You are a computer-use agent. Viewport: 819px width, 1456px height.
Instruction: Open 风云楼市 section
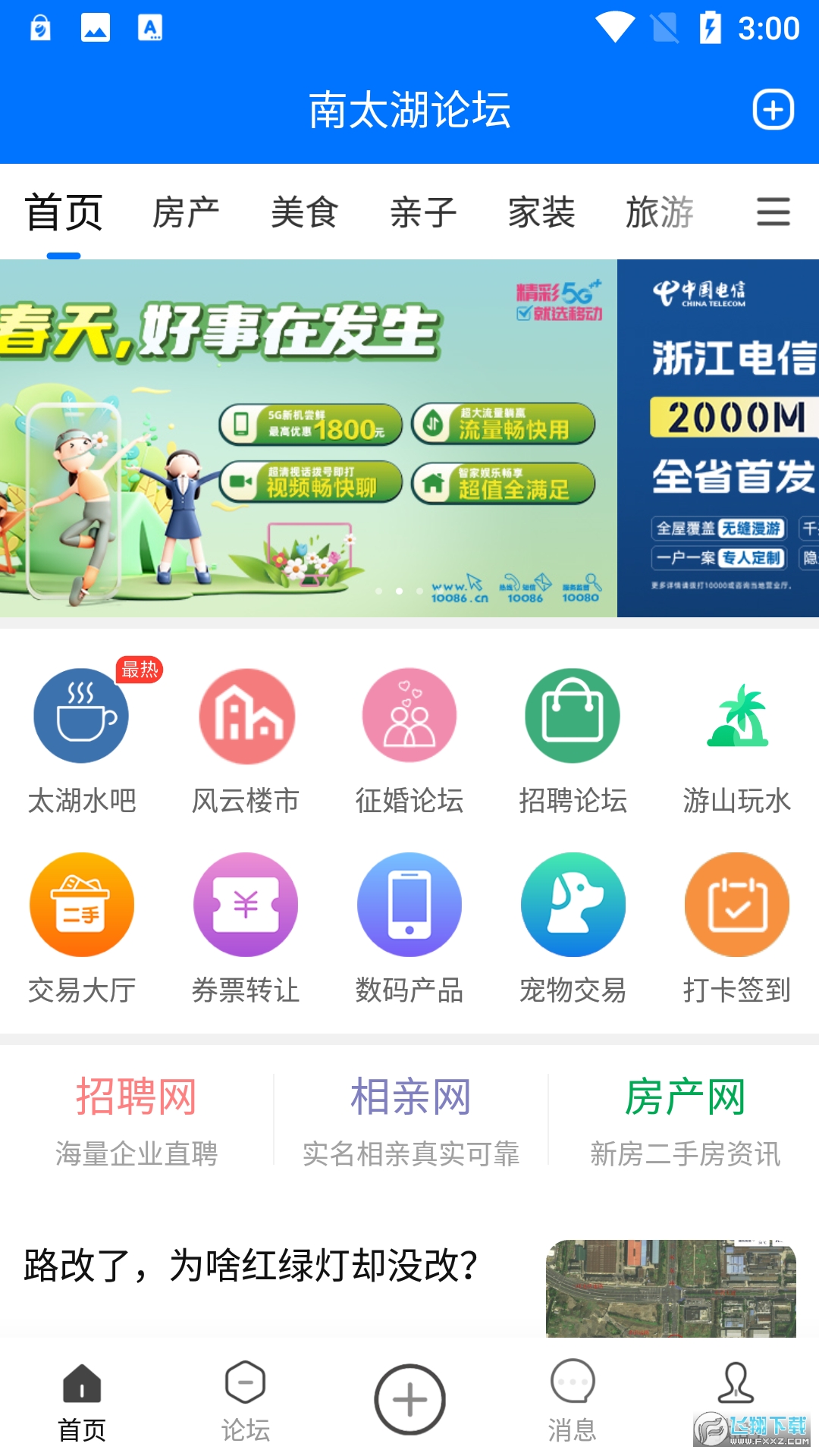[246, 739]
